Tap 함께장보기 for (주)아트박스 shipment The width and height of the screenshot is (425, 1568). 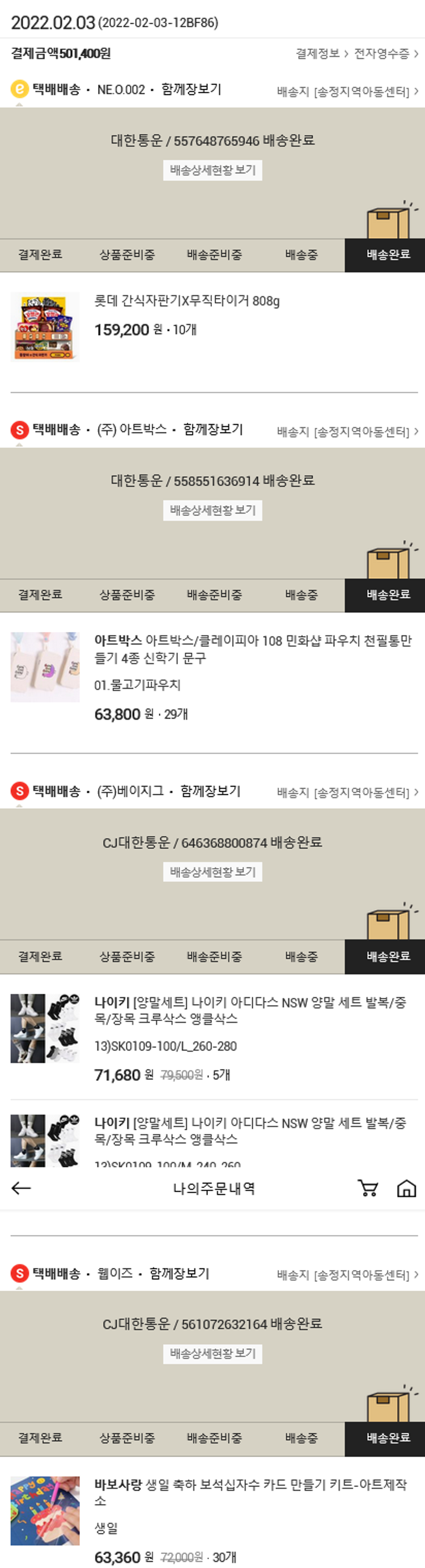[x=213, y=429]
